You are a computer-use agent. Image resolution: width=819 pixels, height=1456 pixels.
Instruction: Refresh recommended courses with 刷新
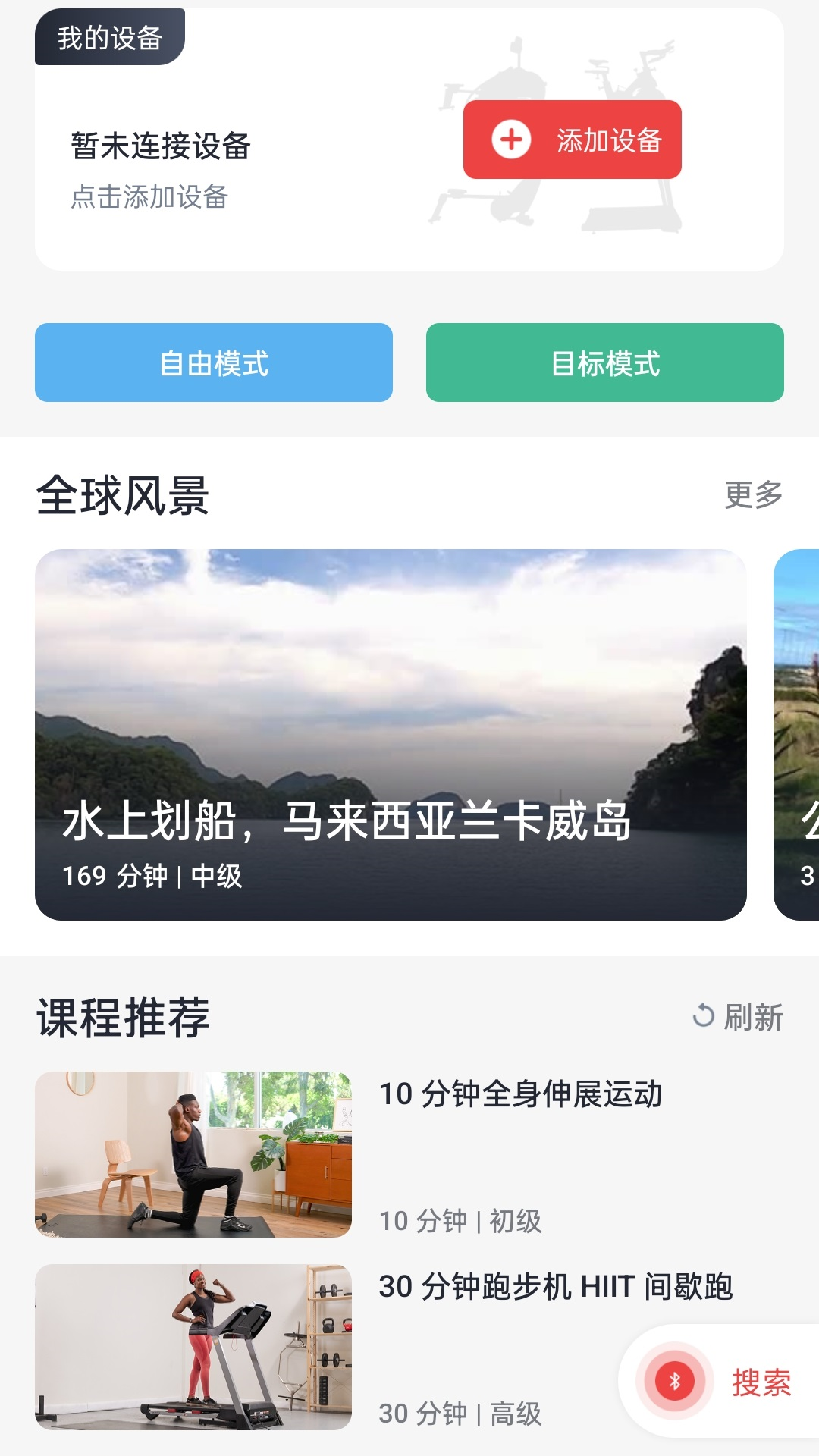click(738, 1017)
